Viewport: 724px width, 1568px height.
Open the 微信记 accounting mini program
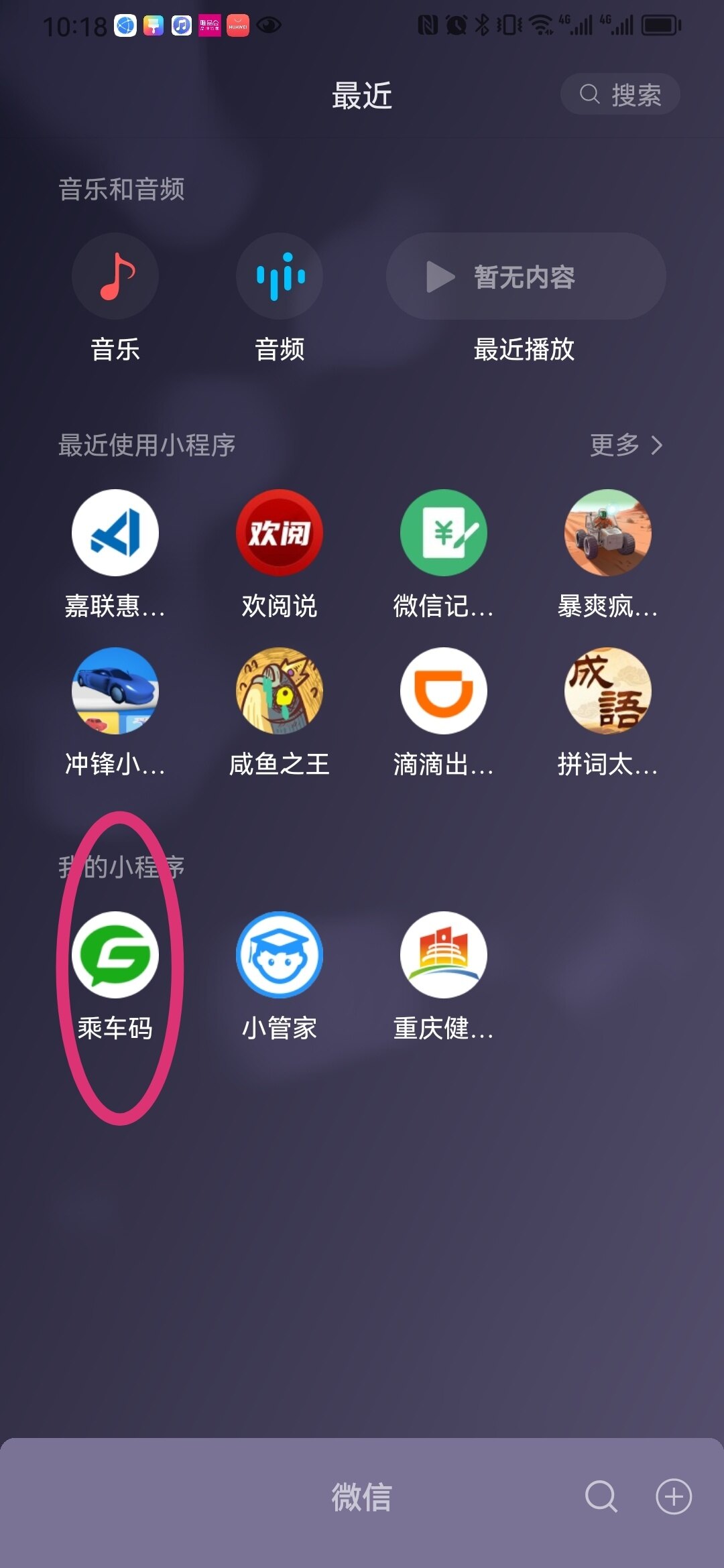point(444,533)
